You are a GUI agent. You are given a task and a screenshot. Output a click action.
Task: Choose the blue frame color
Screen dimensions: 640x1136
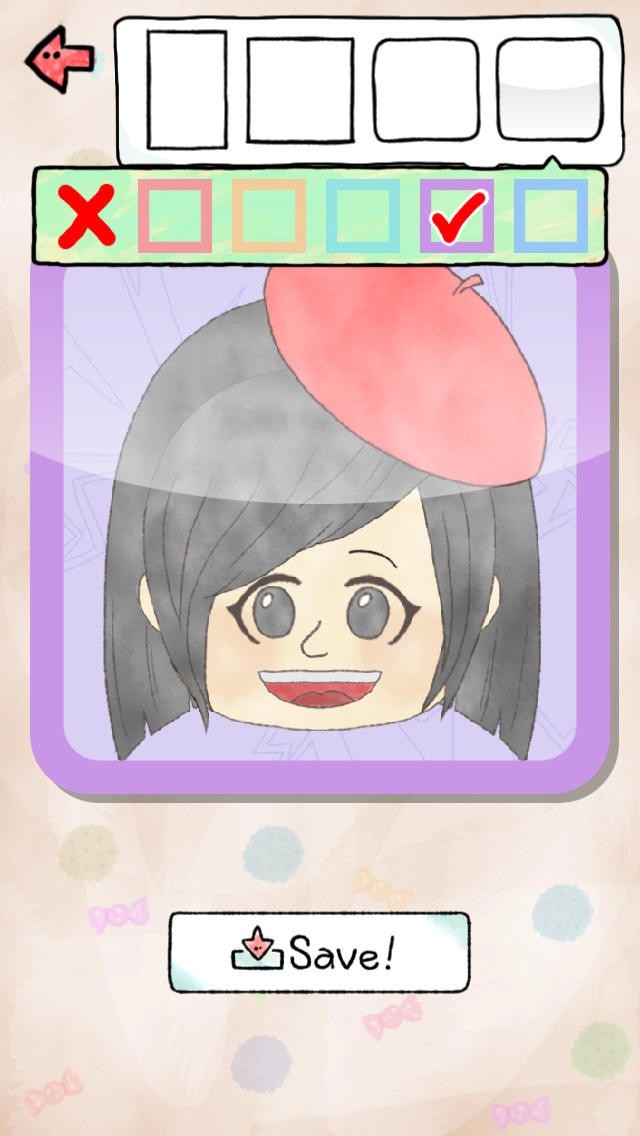coord(551,216)
